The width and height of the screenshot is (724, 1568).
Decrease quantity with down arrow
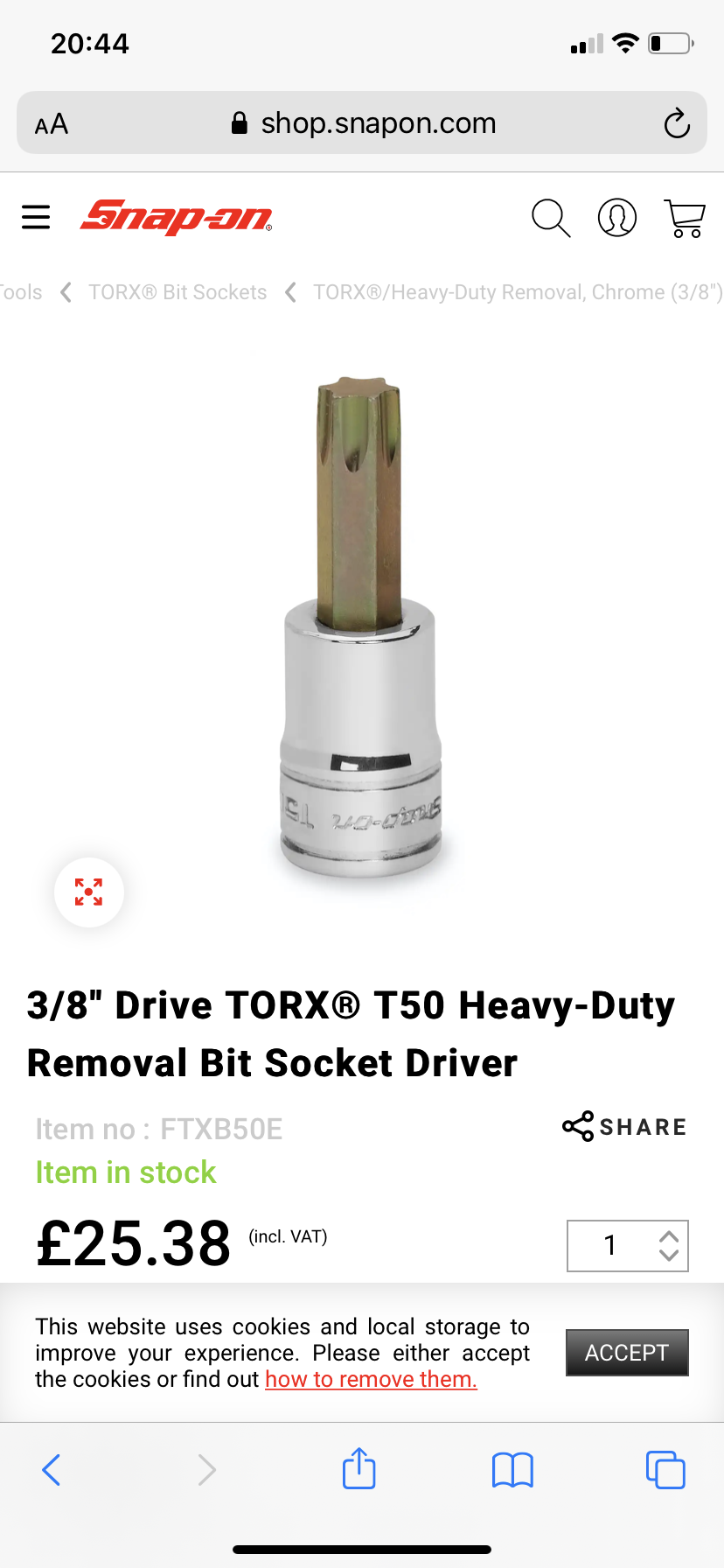click(669, 1255)
